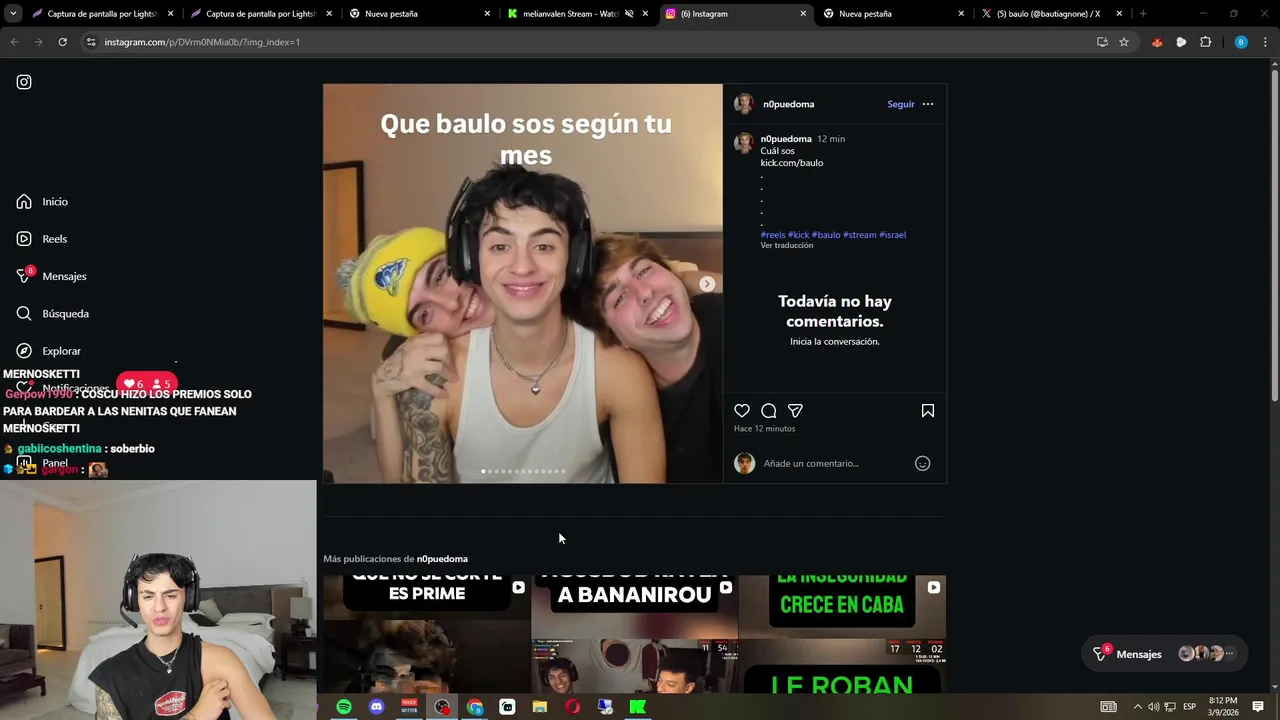Open Mensajes in the sidebar
Image resolution: width=1280 pixels, height=720 pixels.
click(x=64, y=276)
